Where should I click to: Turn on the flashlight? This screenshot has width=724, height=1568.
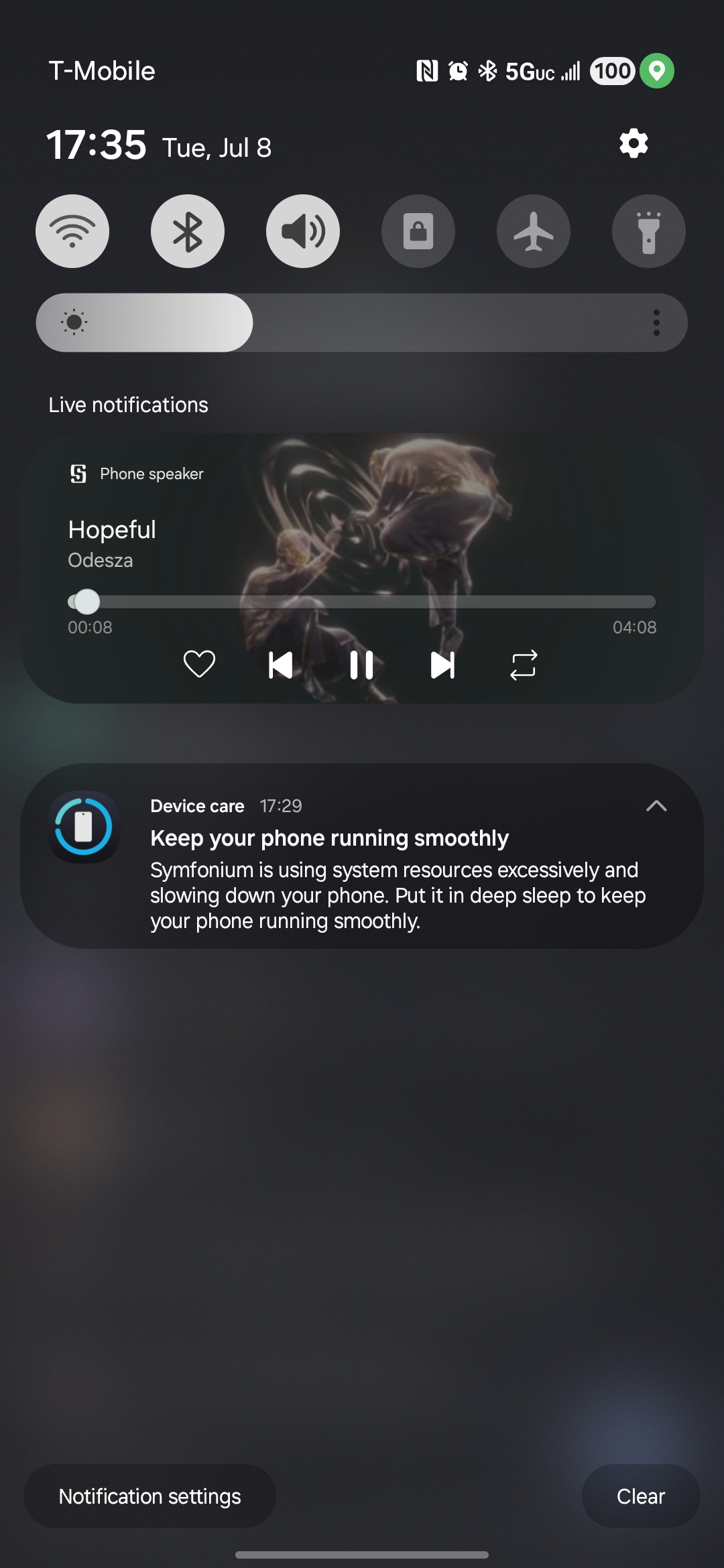[x=648, y=231]
